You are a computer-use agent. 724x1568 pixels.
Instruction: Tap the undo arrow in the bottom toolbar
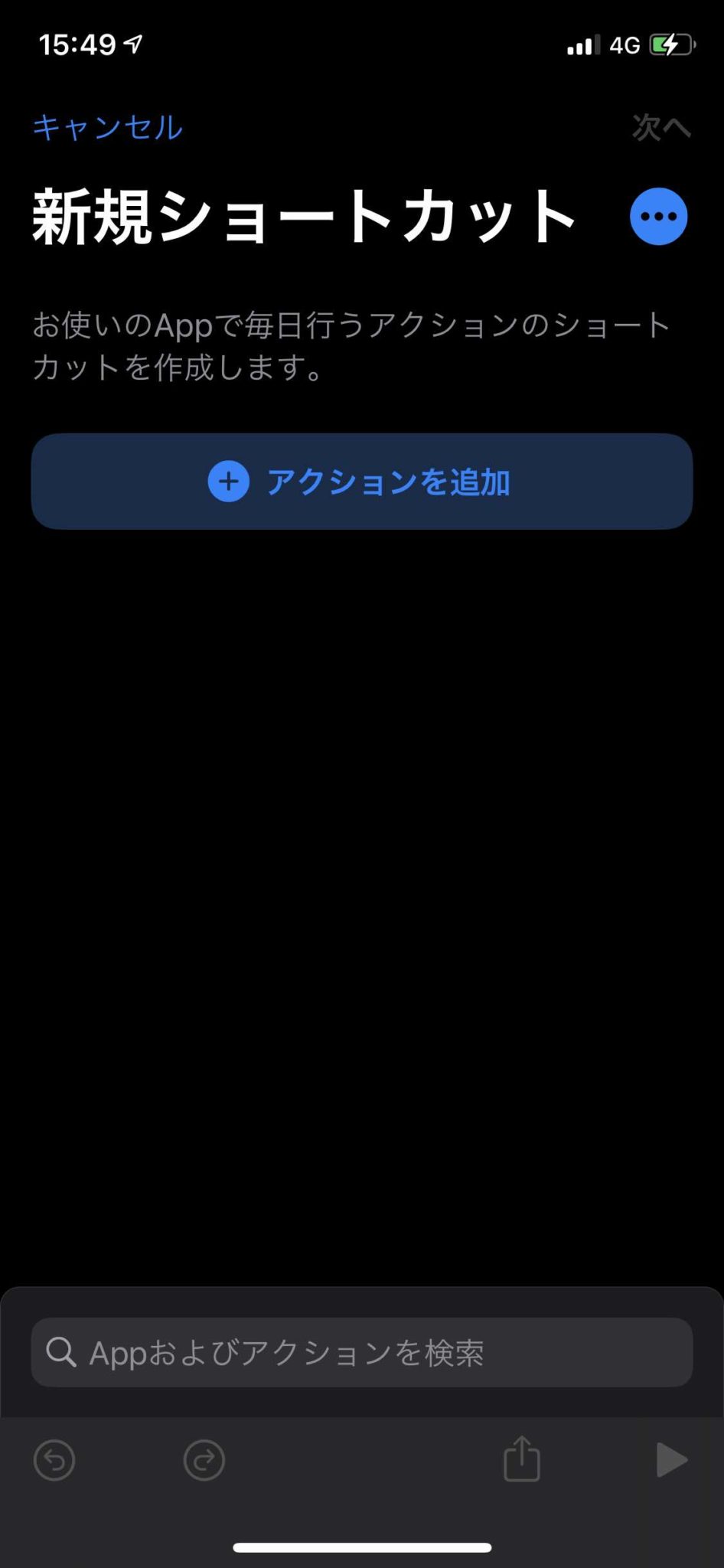[x=53, y=1459]
